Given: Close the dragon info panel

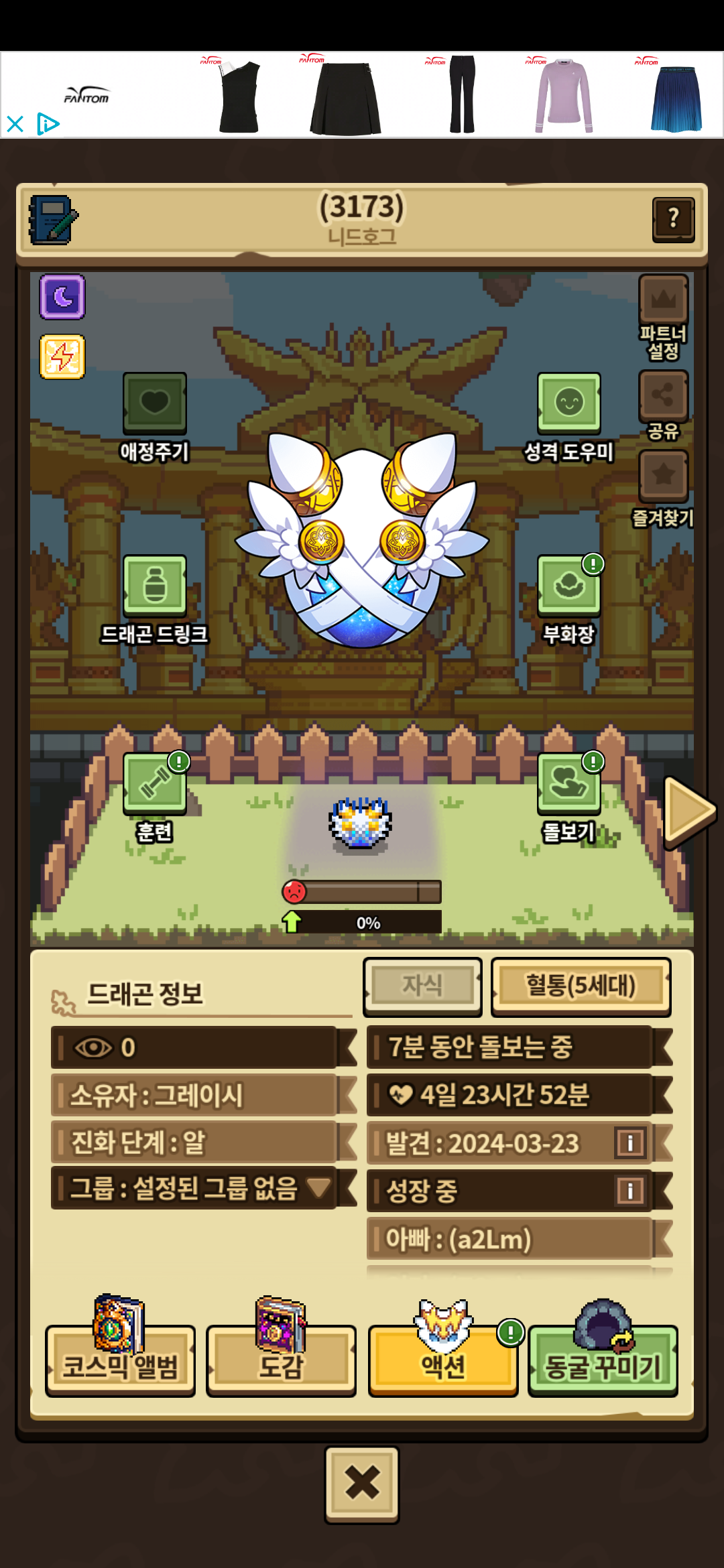Looking at the screenshot, I should pyautogui.click(x=362, y=1484).
